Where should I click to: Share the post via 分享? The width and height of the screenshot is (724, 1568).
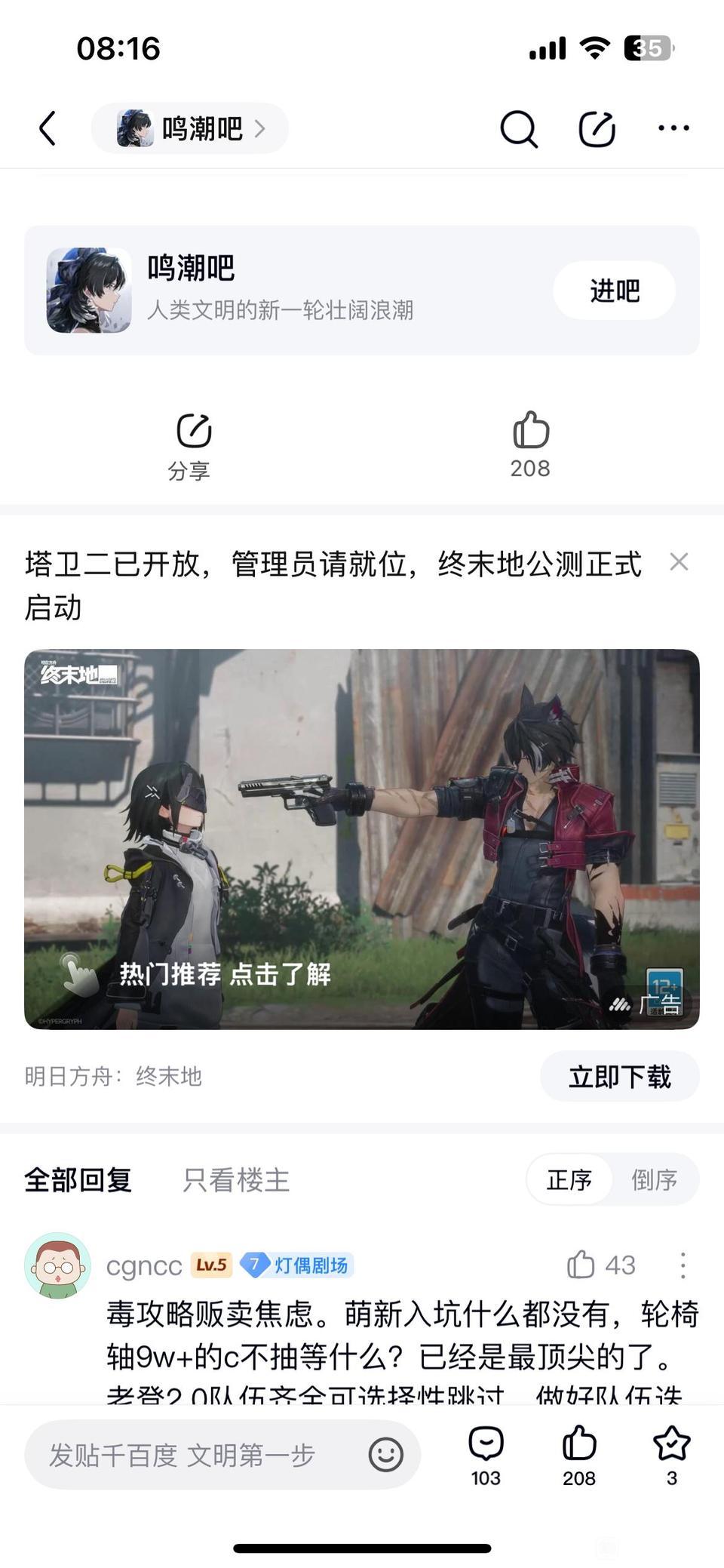pyautogui.click(x=189, y=447)
